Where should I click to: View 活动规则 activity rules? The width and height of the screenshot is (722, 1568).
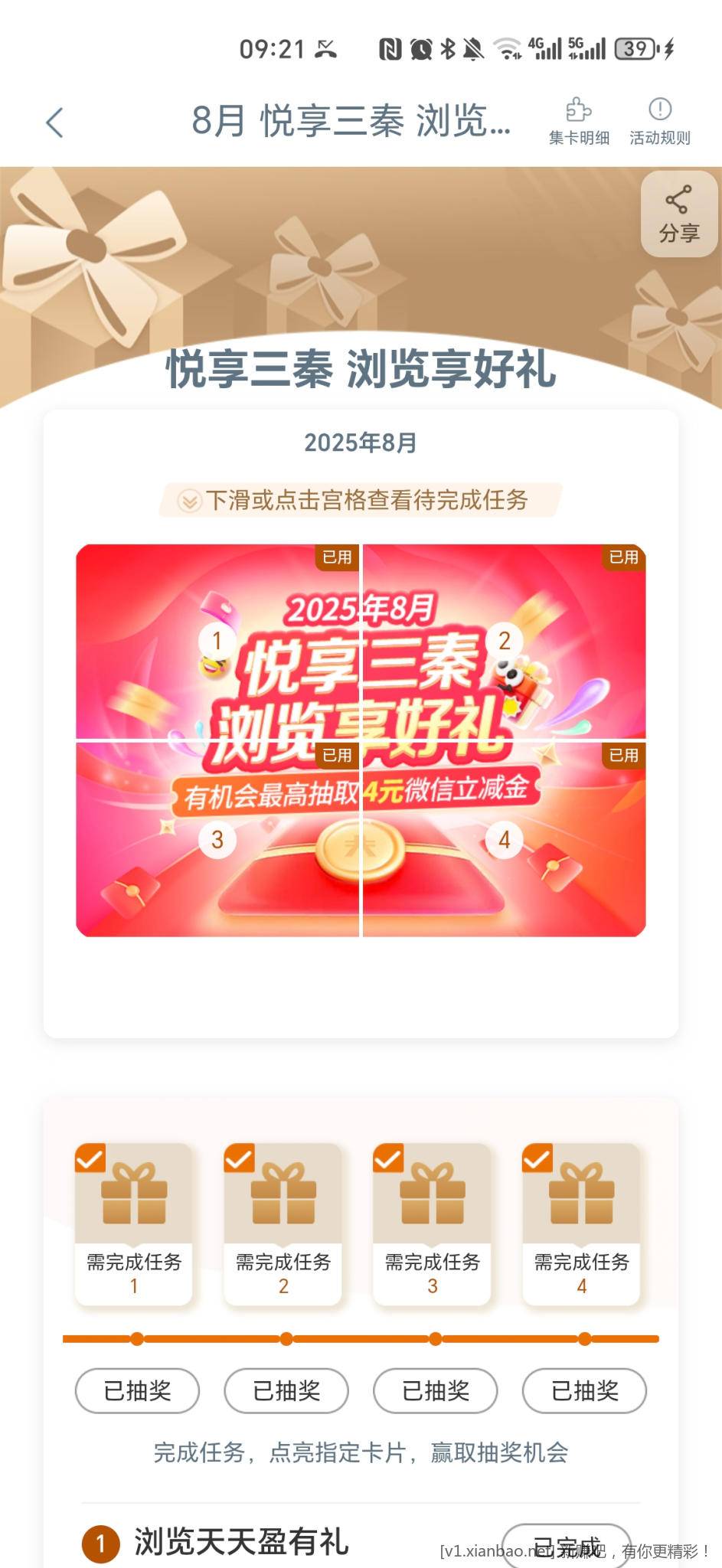pyautogui.click(x=659, y=121)
